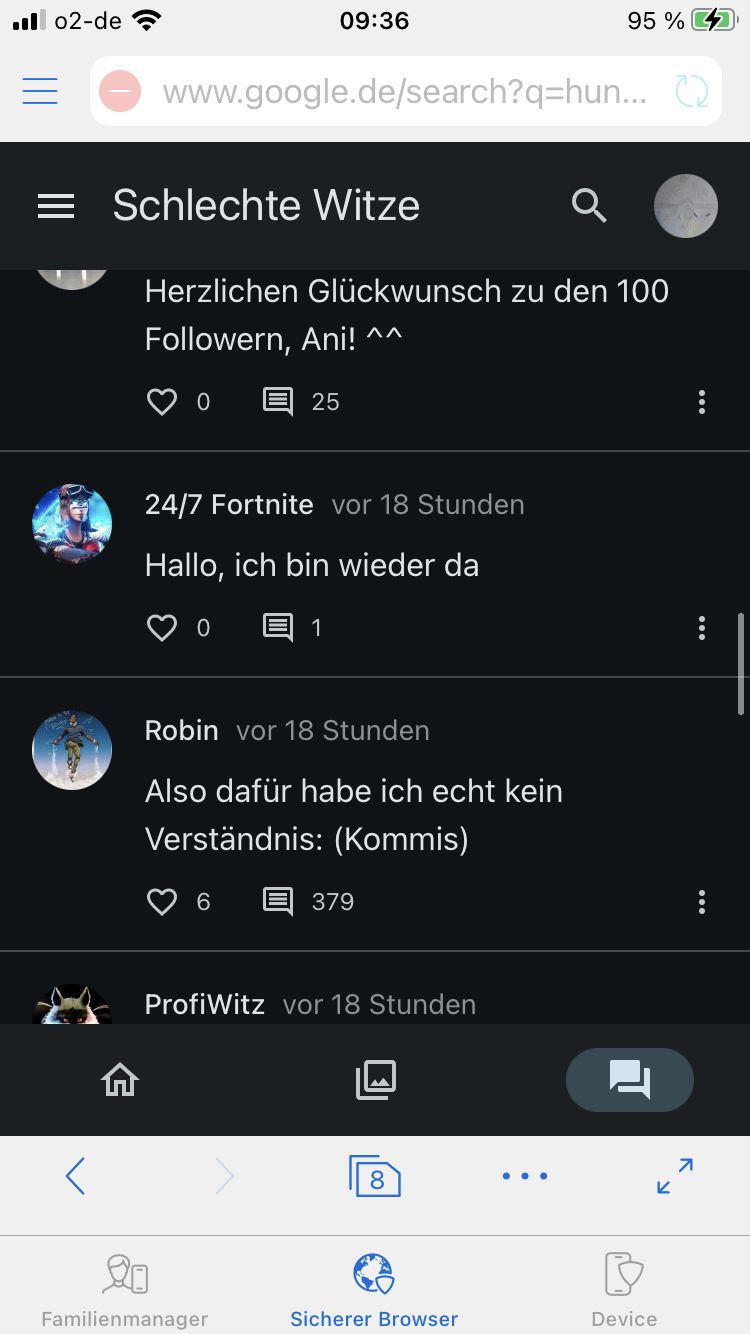Open more options for the Glückwunsch post
The width and height of the screenshot is (750, 1334).
(x=702, y=402)
